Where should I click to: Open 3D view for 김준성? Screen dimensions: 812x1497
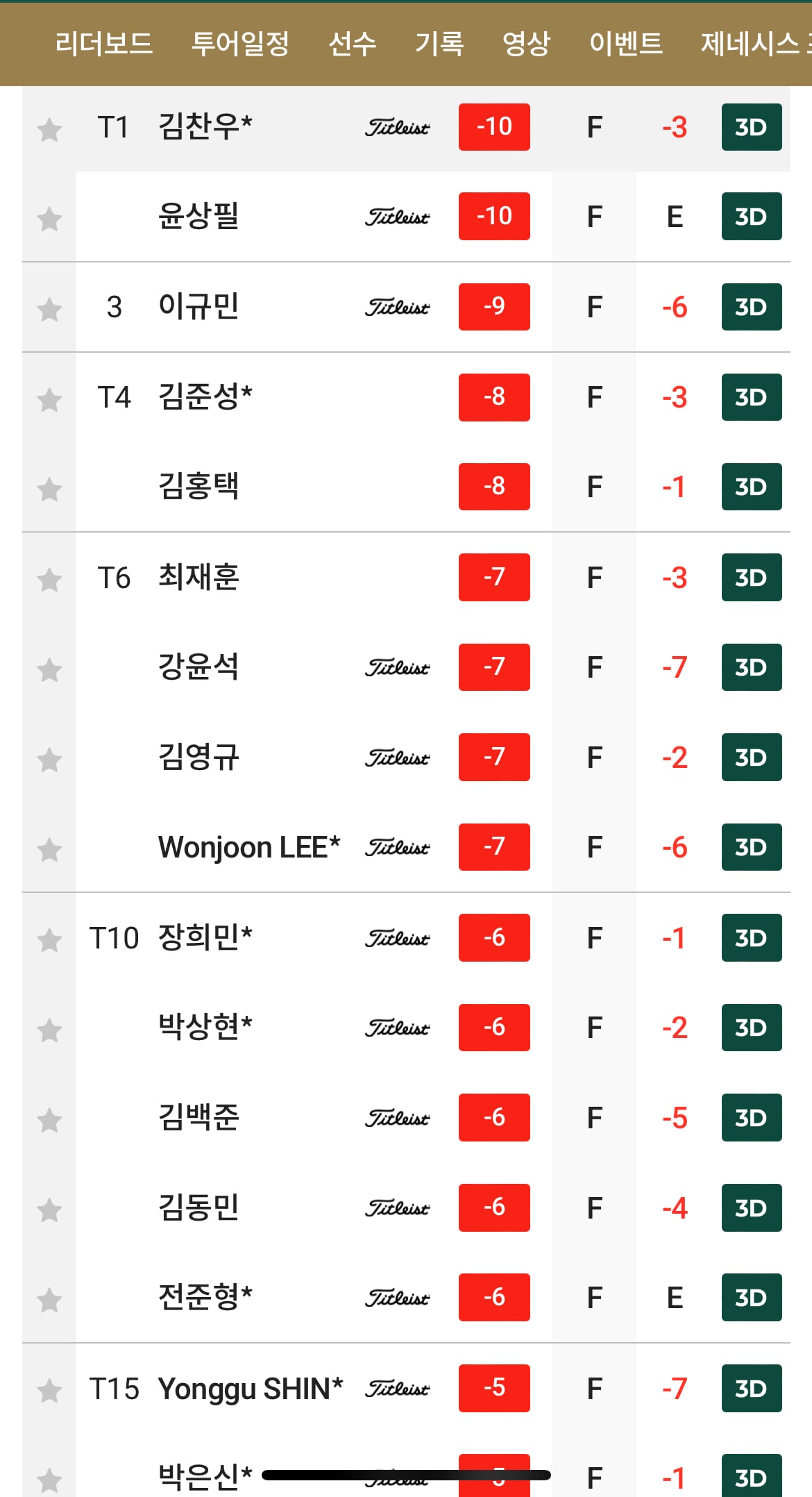pos(752,397)
